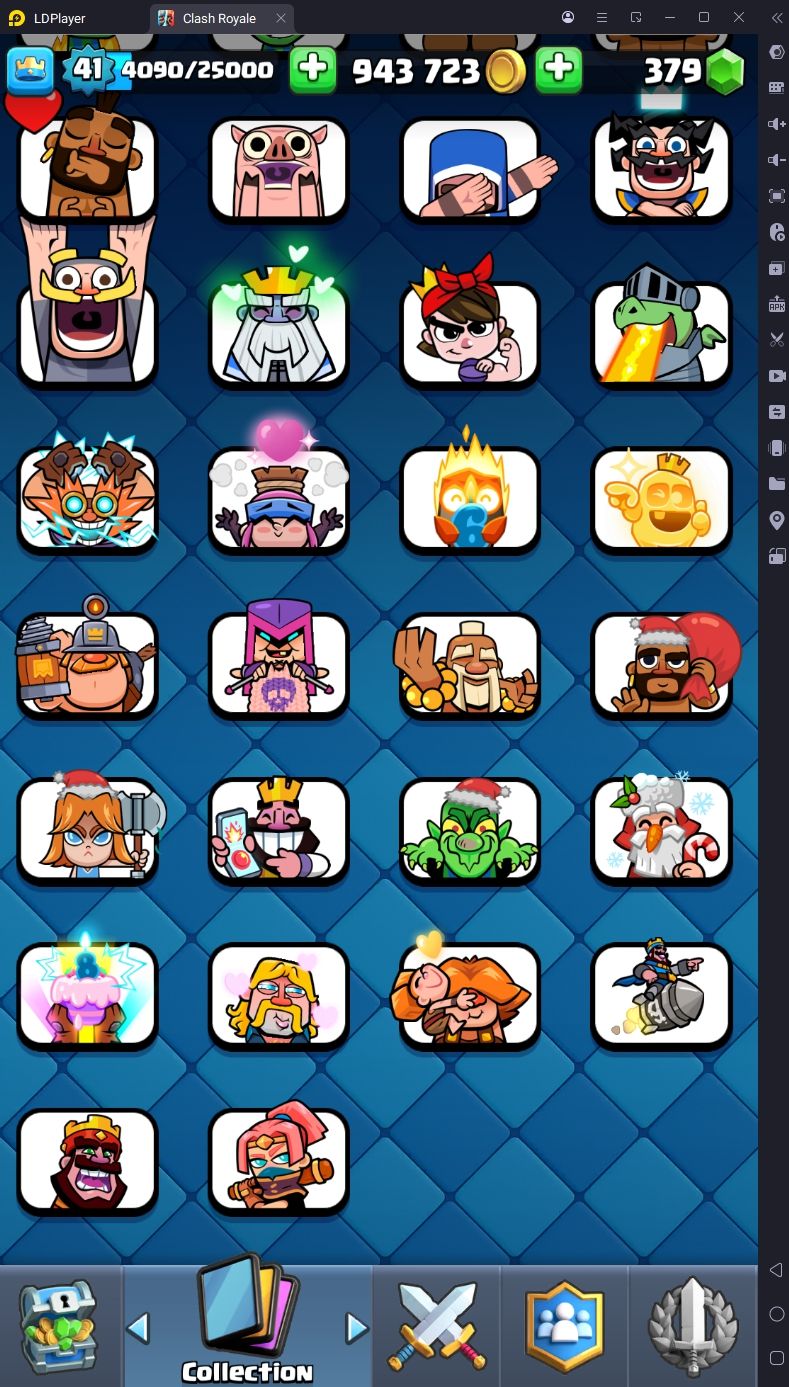This screenshot has width=789, height=1387.
Task: Select the electro wizard sparks emote
Action: [x=88, y=499]
